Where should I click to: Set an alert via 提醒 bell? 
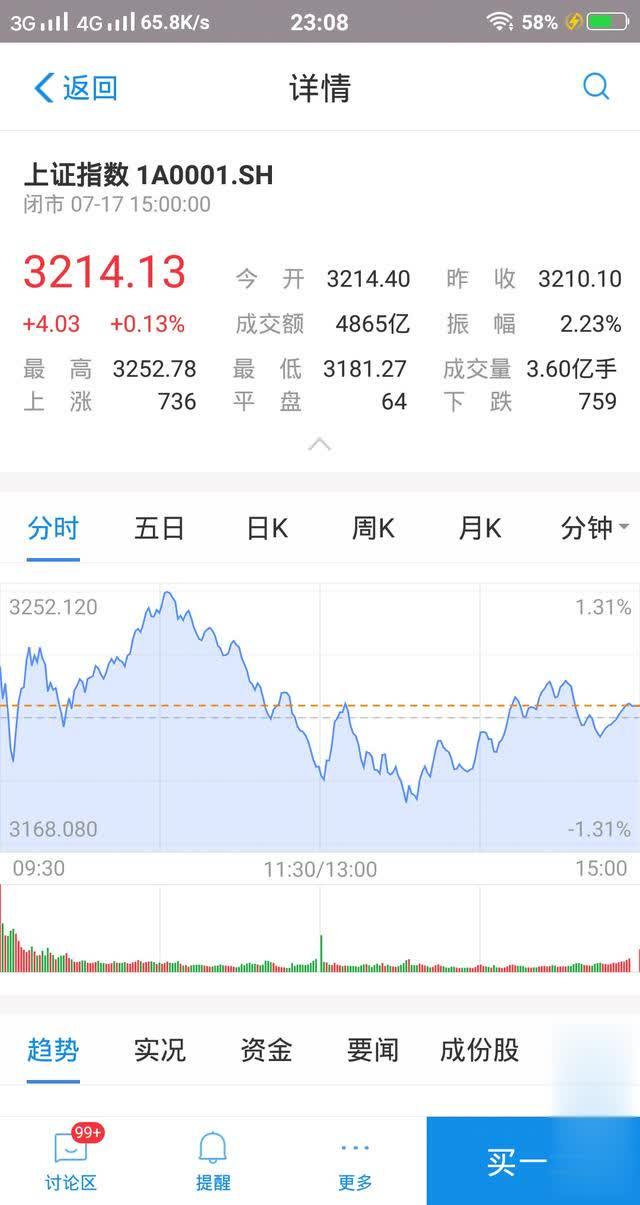213,1160
